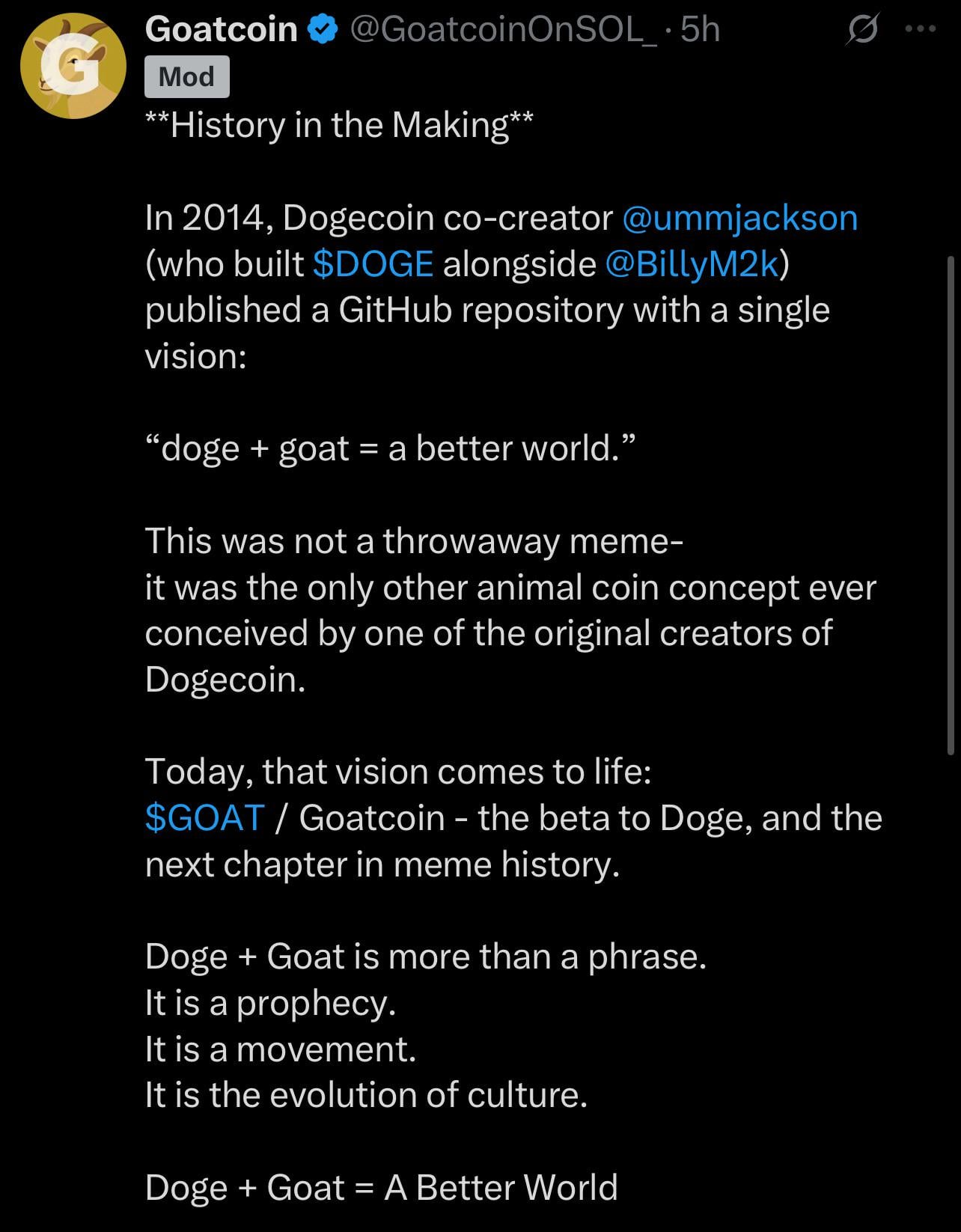The image size is (961, 1232).
Task: Open the @ummjackson mention
Action: [739, 218]
